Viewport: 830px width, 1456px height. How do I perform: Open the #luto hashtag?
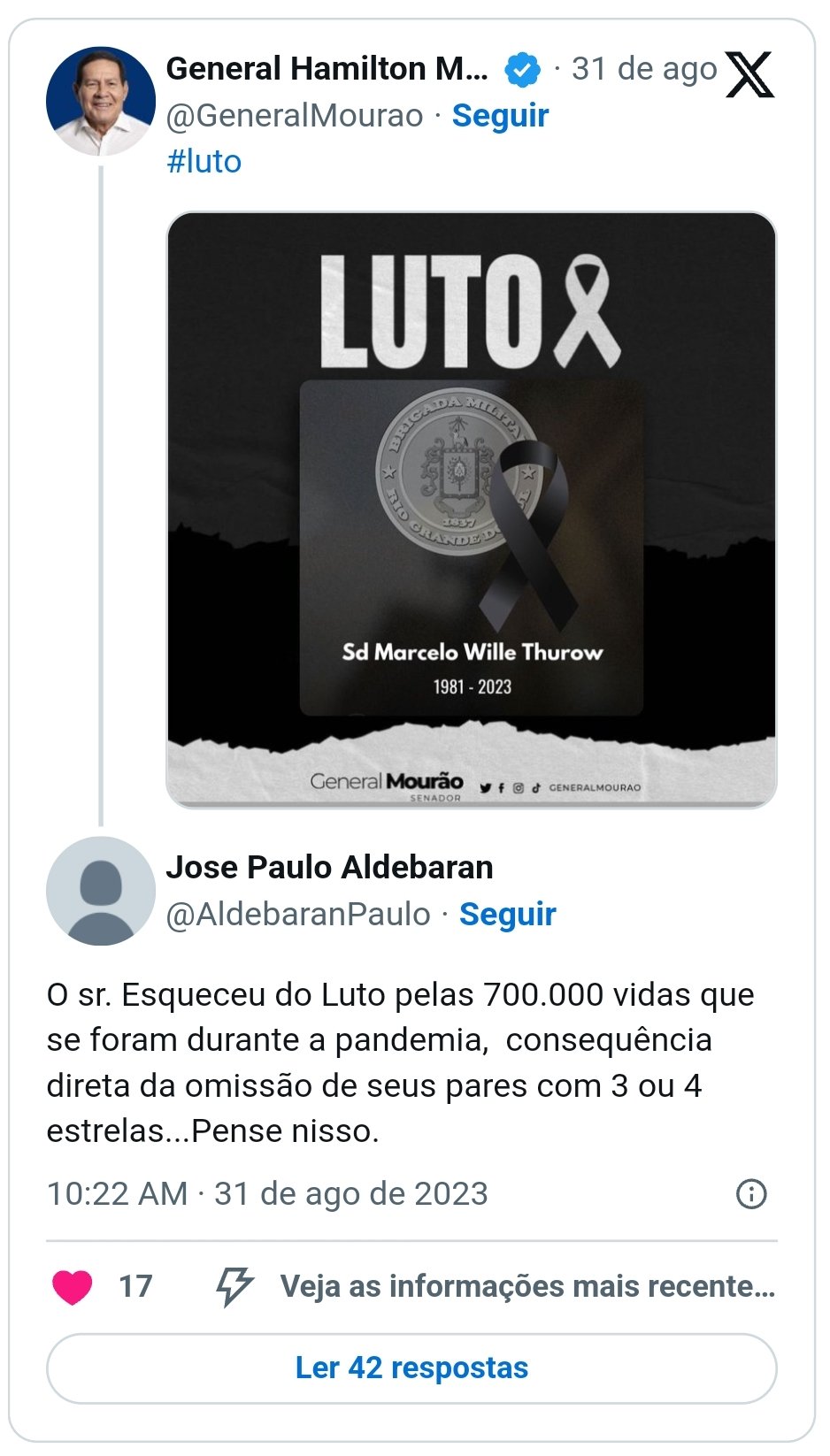click(x=204, y=162)
